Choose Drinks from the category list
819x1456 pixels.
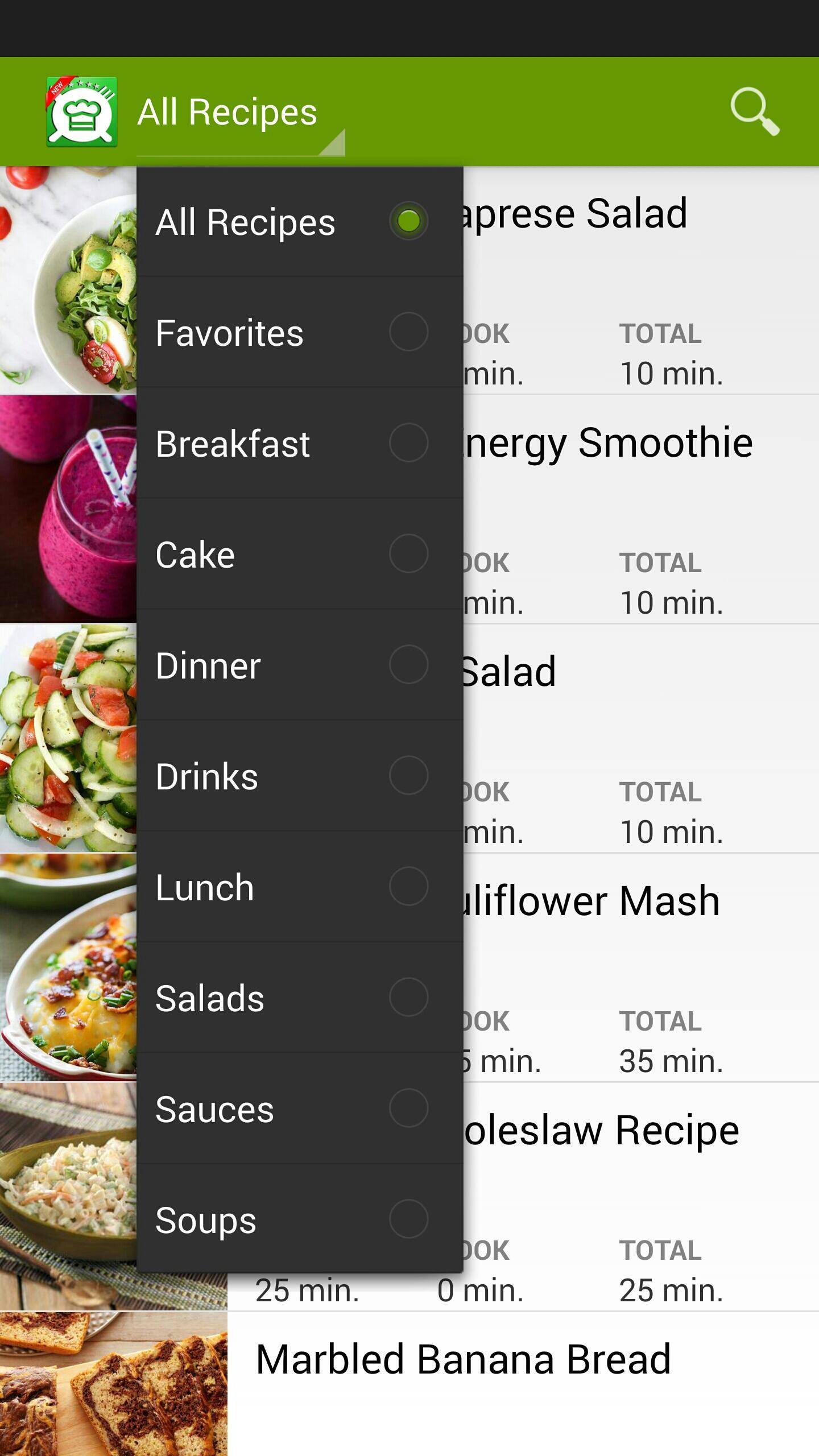pyautogui.click(x=408, y=775)
